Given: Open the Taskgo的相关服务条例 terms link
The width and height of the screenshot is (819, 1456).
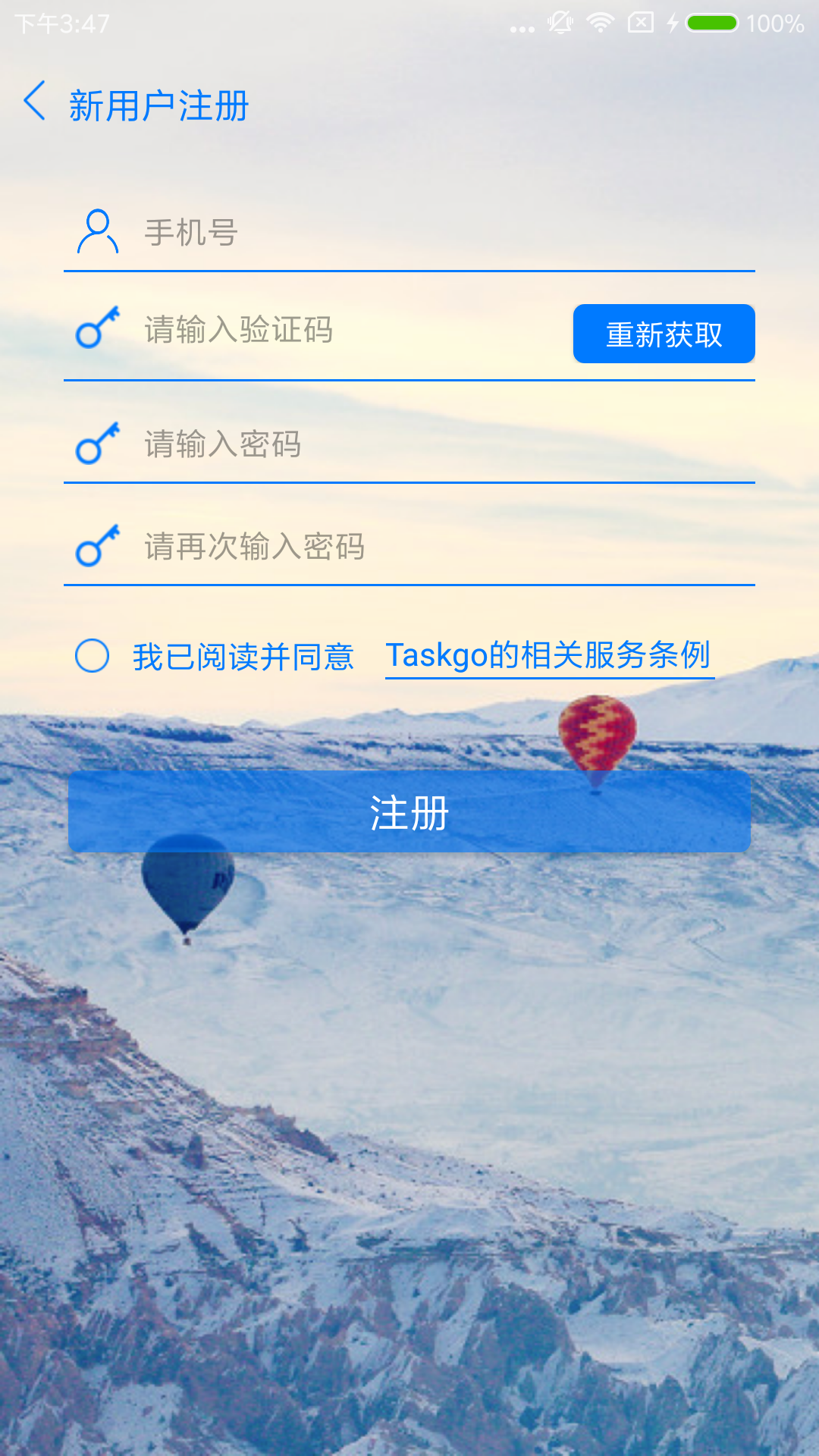Looking at the screenshot, I should pyautogui.click(x=549, y=656).
